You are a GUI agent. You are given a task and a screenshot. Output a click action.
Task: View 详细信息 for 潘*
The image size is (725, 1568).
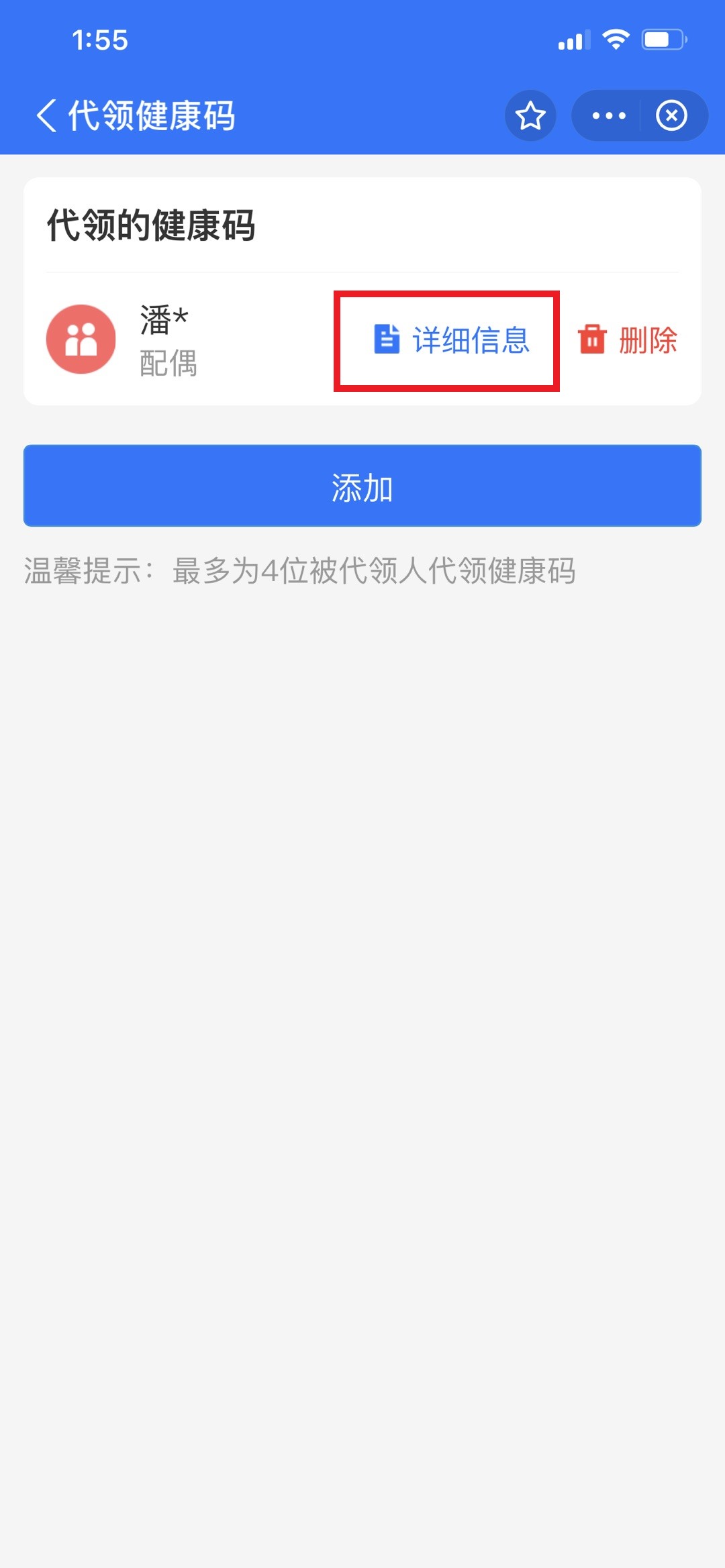(x=451, y=339)
